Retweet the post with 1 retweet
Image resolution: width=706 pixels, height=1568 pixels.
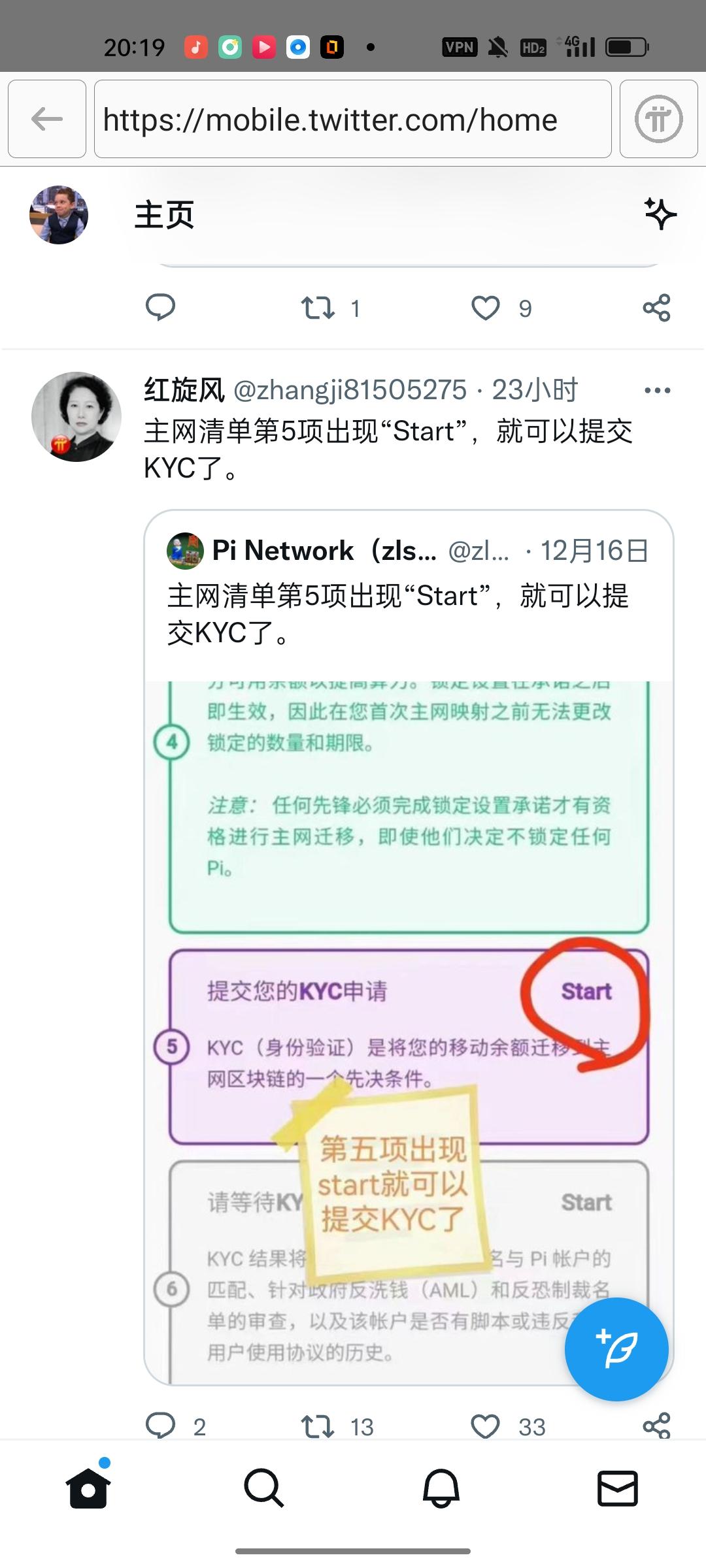(x=318, y=308)
